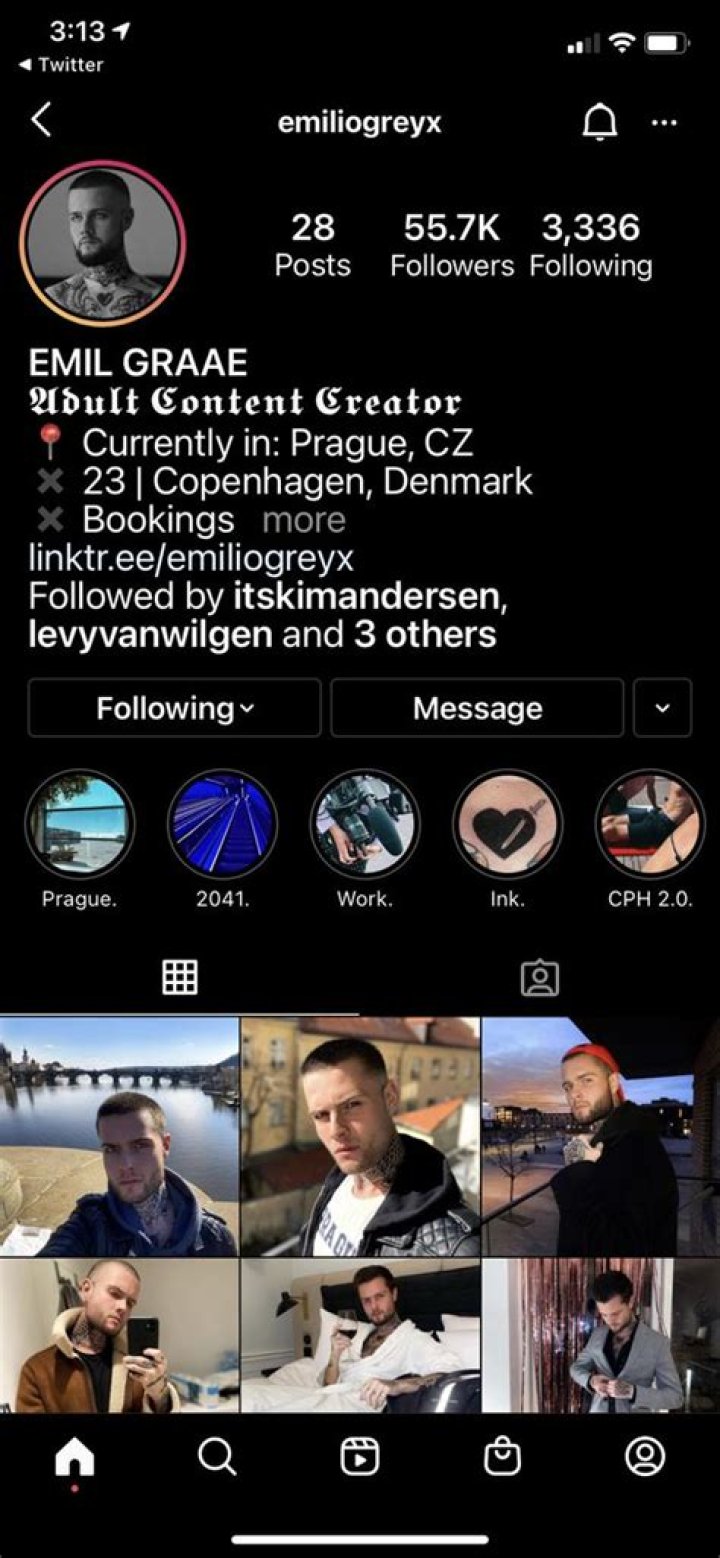720x1558 pixels.
Task: Open the Shop bag tab
Action: pyautogui.click(x=502, y=1457)
